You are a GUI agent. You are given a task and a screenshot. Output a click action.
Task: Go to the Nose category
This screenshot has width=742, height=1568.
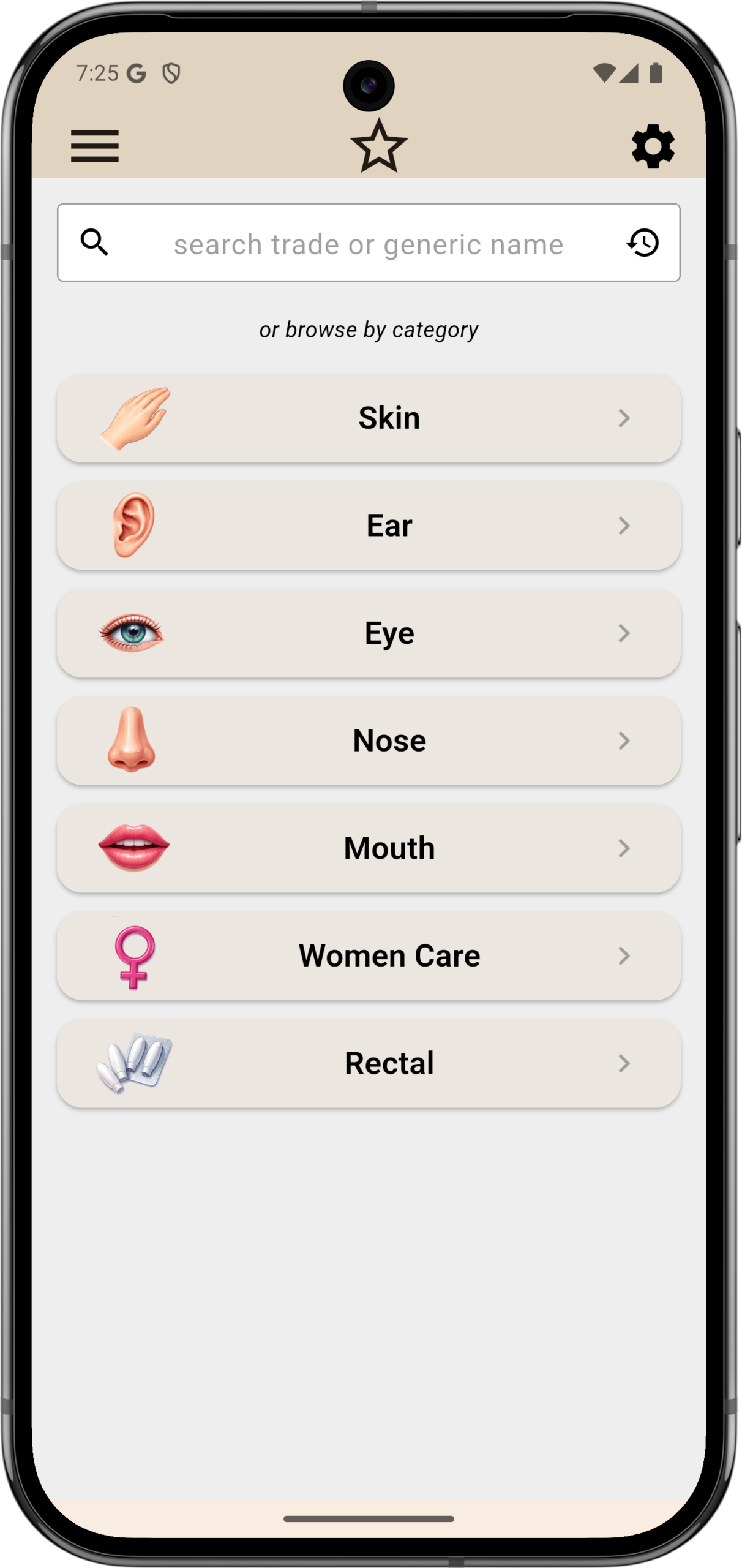pyautogui.click(x=369, y=741)
